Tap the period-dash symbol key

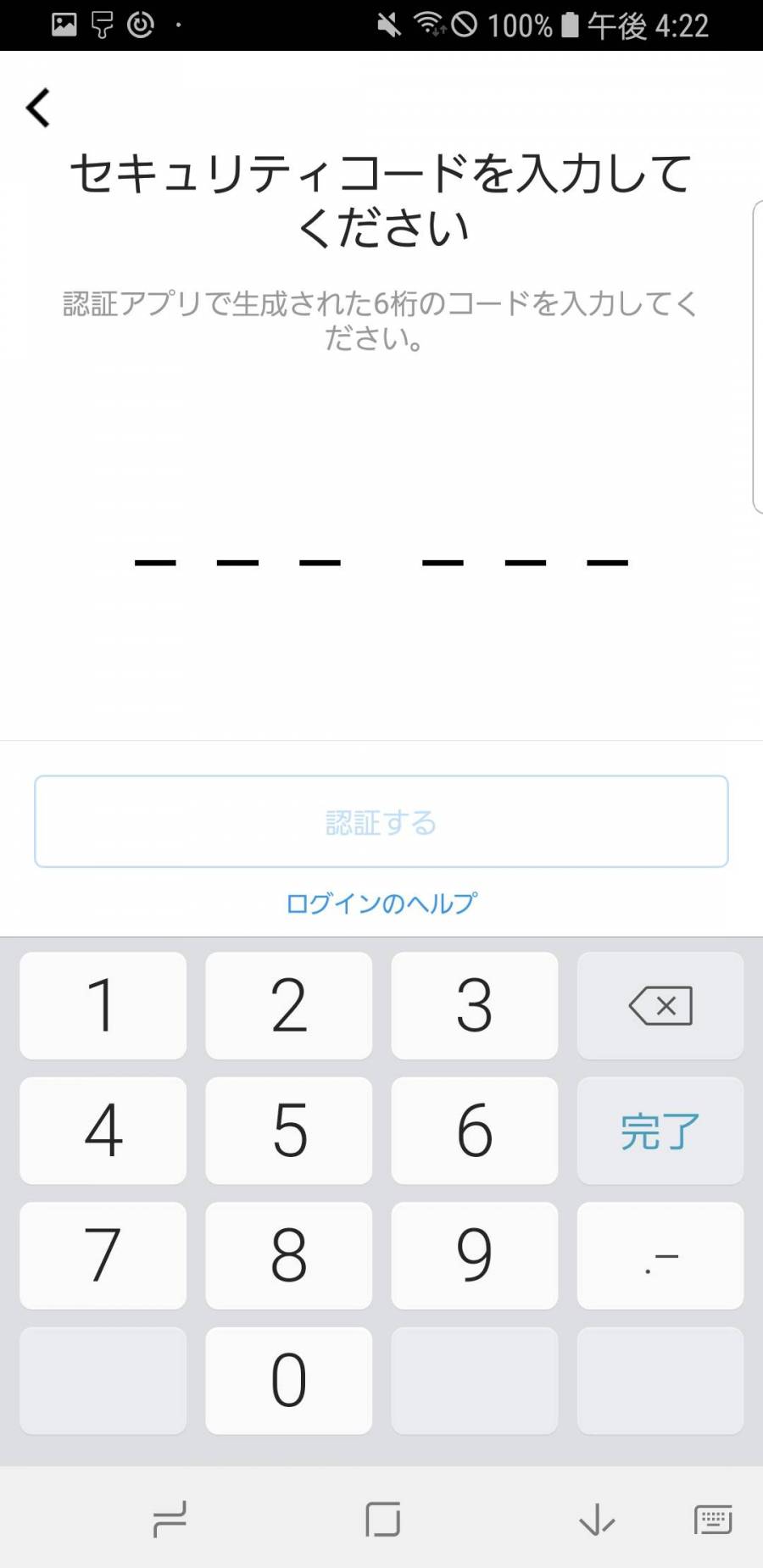tap(660, 1255)
